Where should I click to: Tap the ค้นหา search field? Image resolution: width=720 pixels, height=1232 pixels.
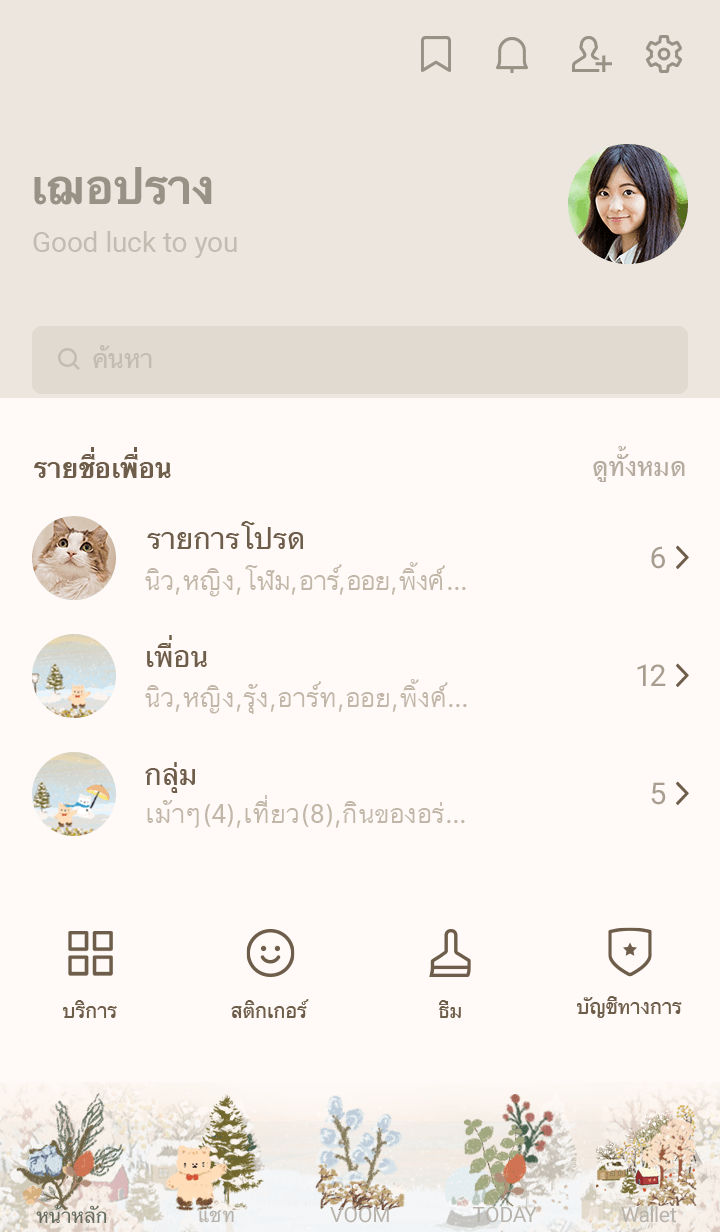click(360, 360)
